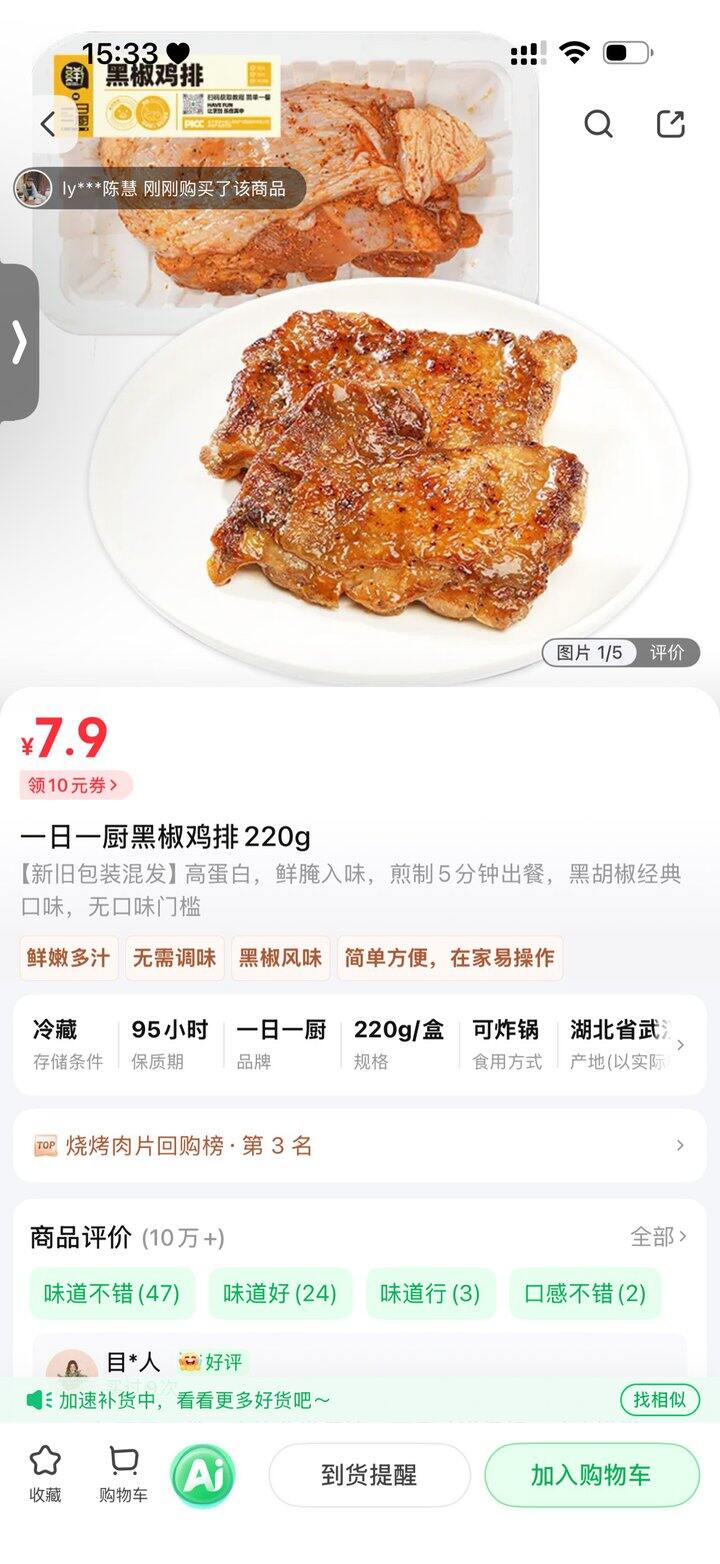
Task: Expand the product specifications row
Action: tap(680, 1045)
